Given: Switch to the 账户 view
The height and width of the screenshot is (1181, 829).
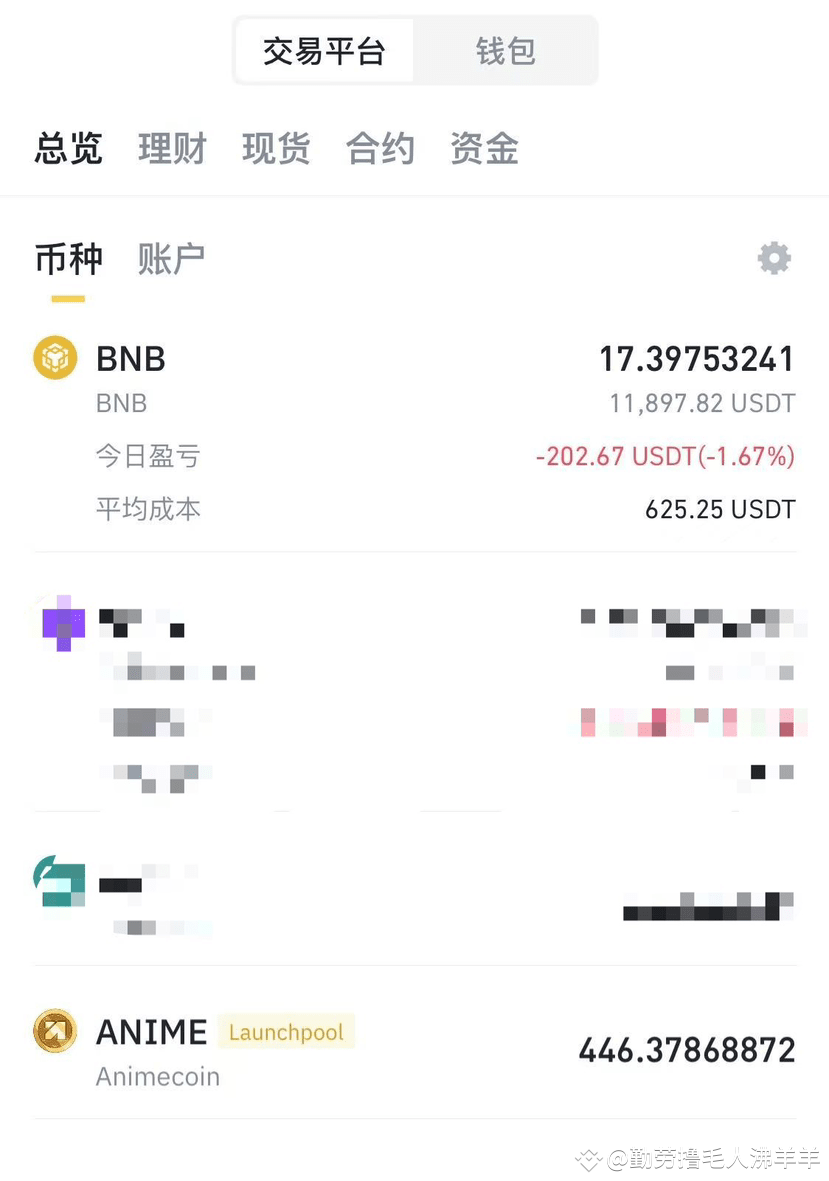Looking at the screenshot, I should tap(170, 257).
